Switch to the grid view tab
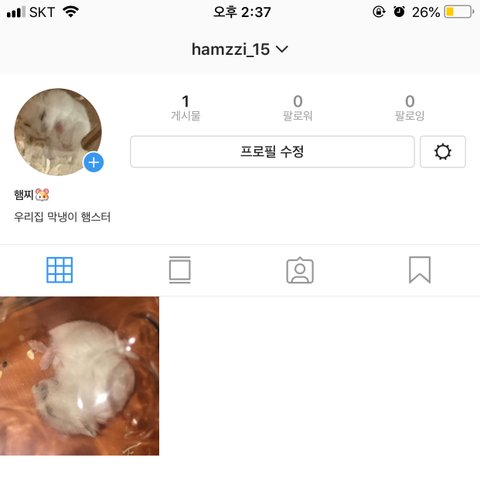The height and width of the screenshot is (488, 480). point(60,270)
